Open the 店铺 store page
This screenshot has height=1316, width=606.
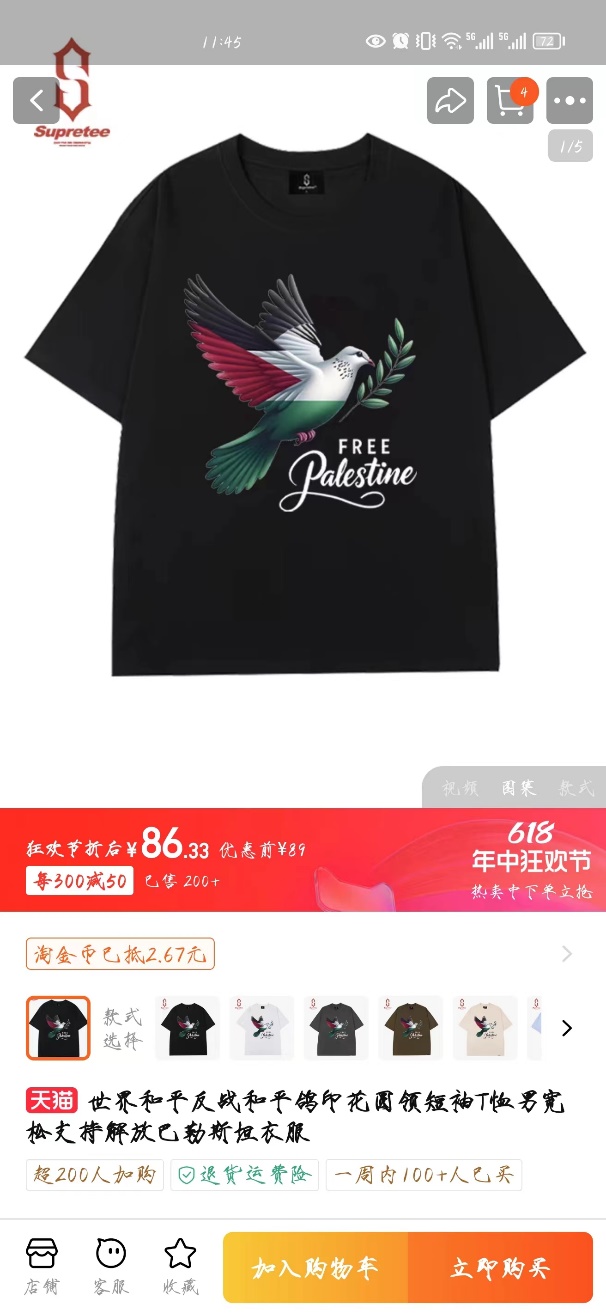point(42,1266)
